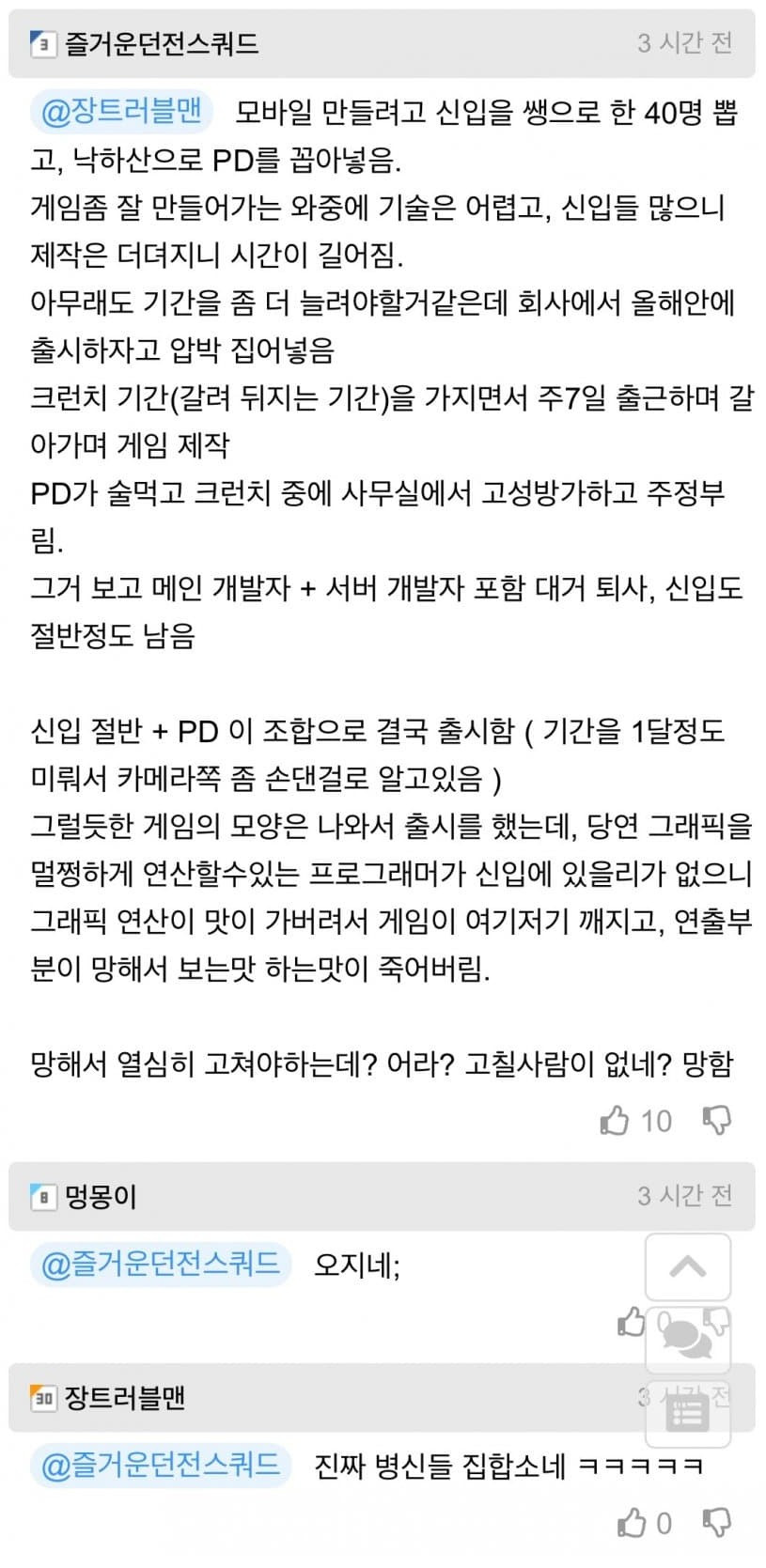Open the @장트러블맨 mention
Image resolution: width=766 pixels, height=1568 pixels.
click(122, 112)
